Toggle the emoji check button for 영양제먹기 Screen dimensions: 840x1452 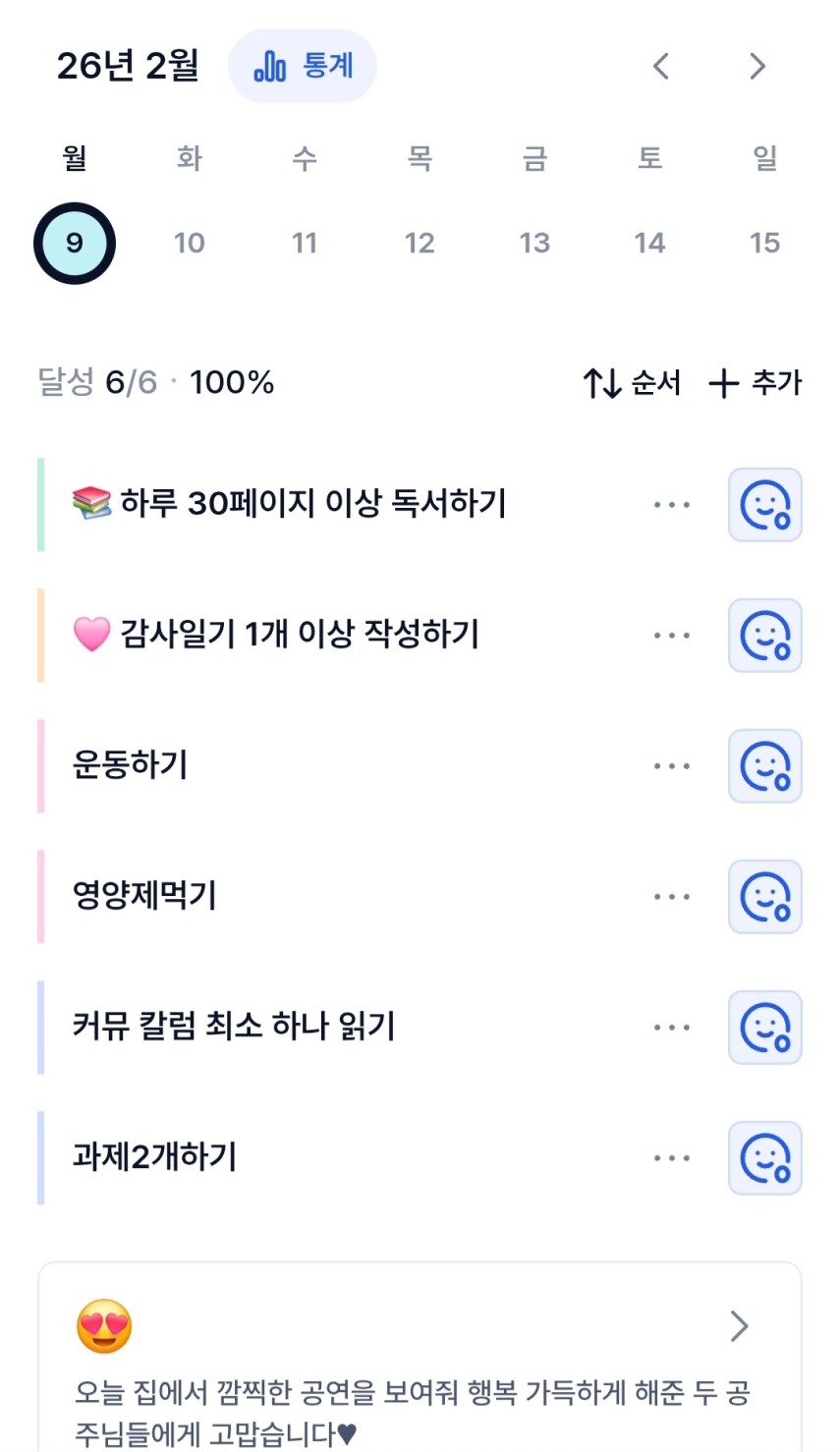click(764, 897)
